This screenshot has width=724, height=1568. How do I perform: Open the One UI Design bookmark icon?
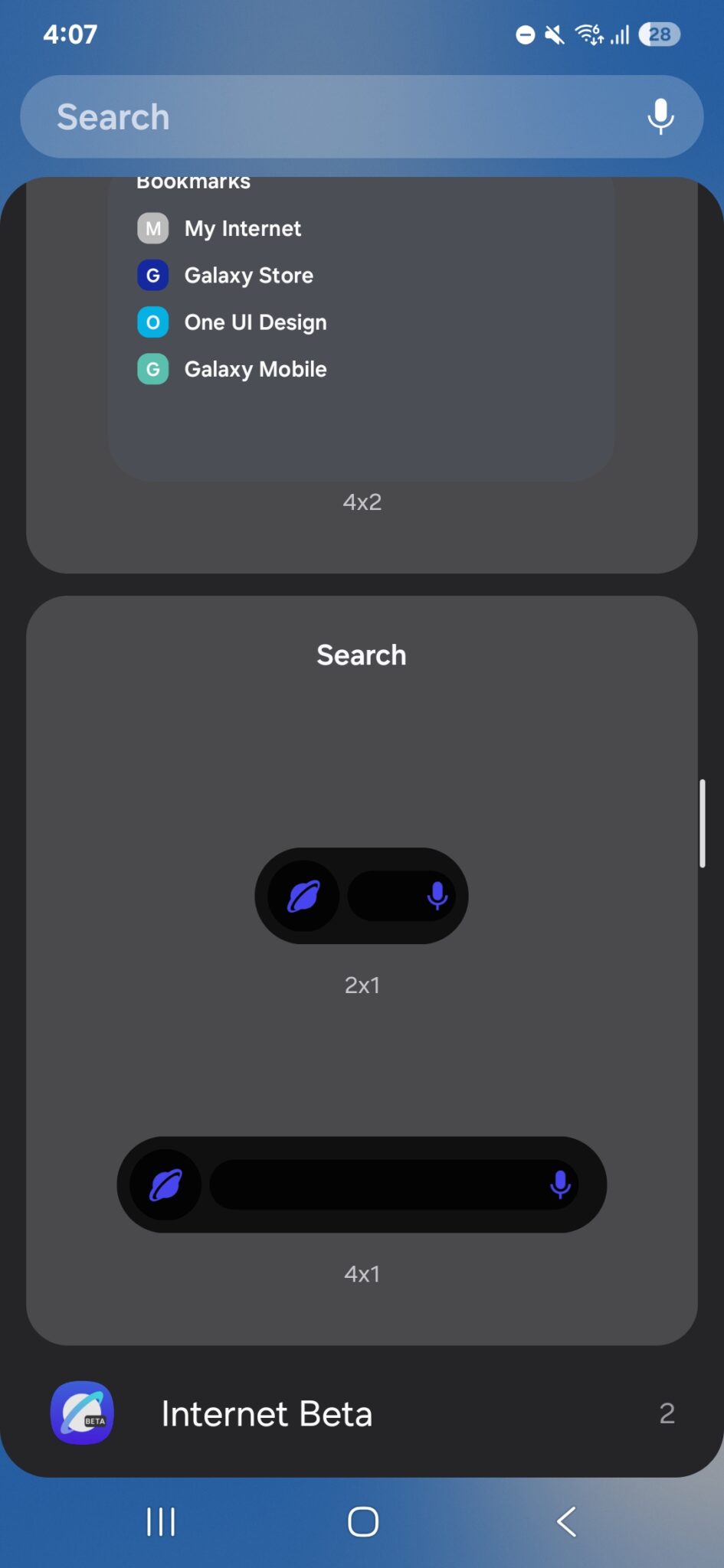coord(153,322)
